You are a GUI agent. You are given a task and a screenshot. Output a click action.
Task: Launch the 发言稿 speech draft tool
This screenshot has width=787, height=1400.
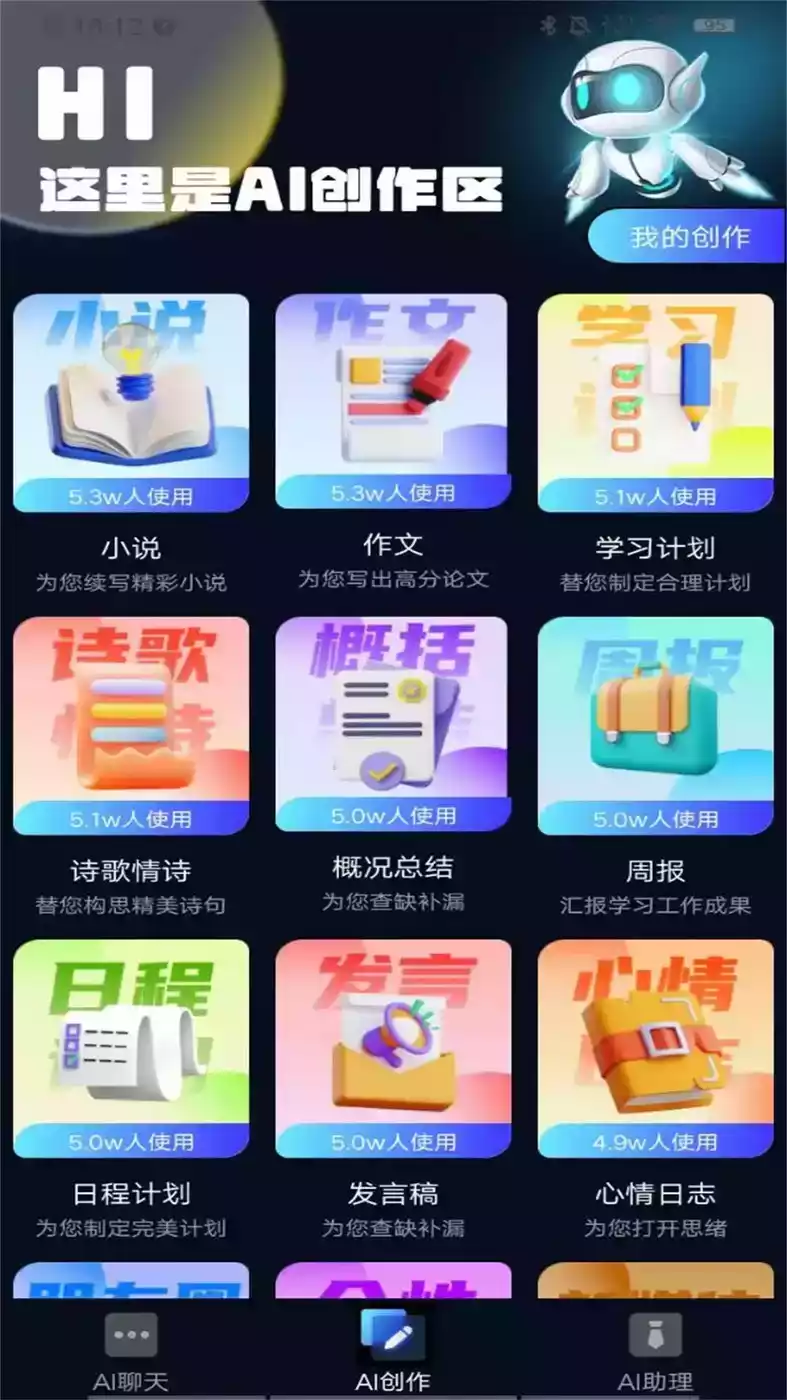point(394,1047)
